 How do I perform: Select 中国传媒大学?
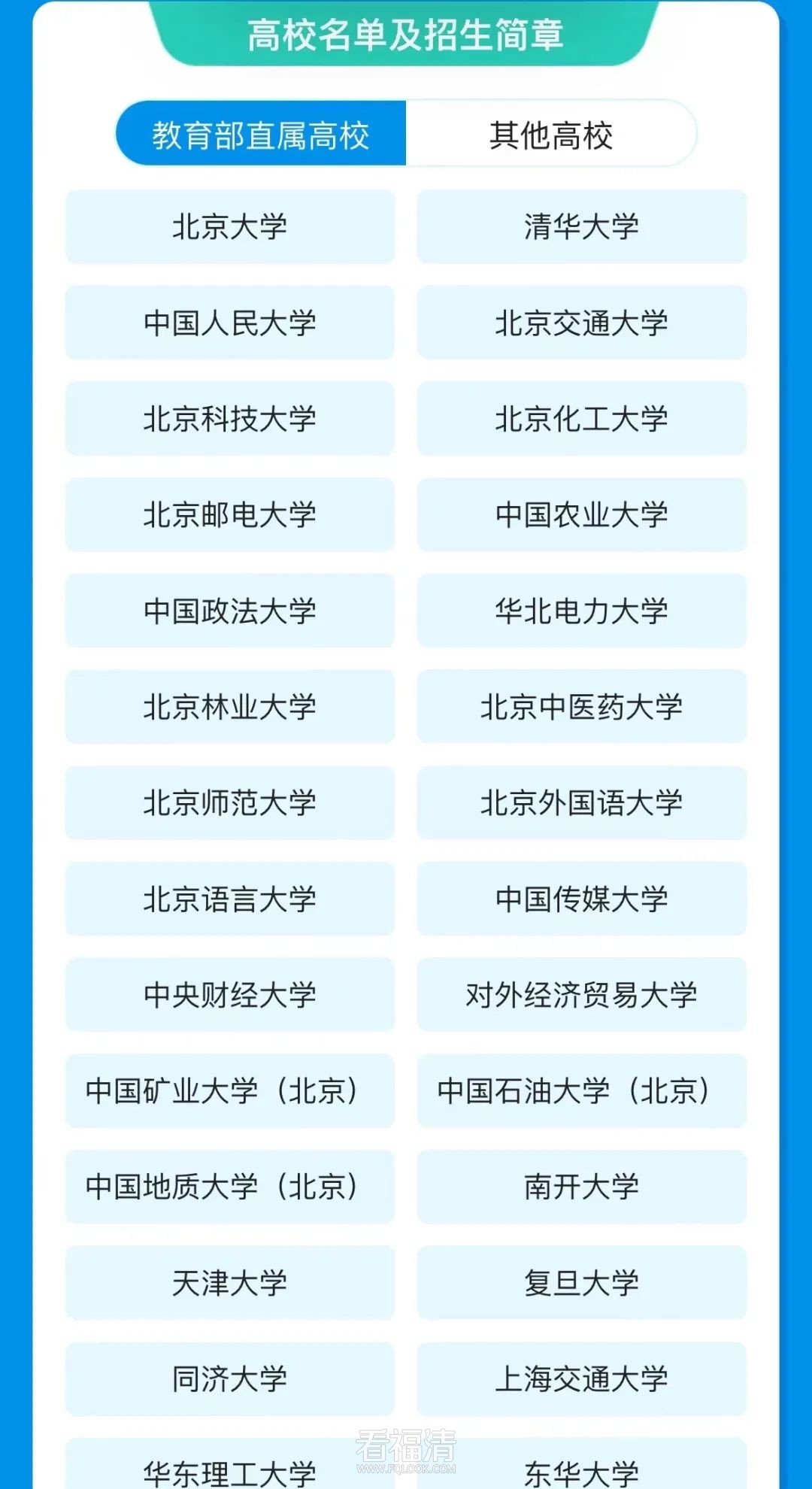click(x=581, y=899)
